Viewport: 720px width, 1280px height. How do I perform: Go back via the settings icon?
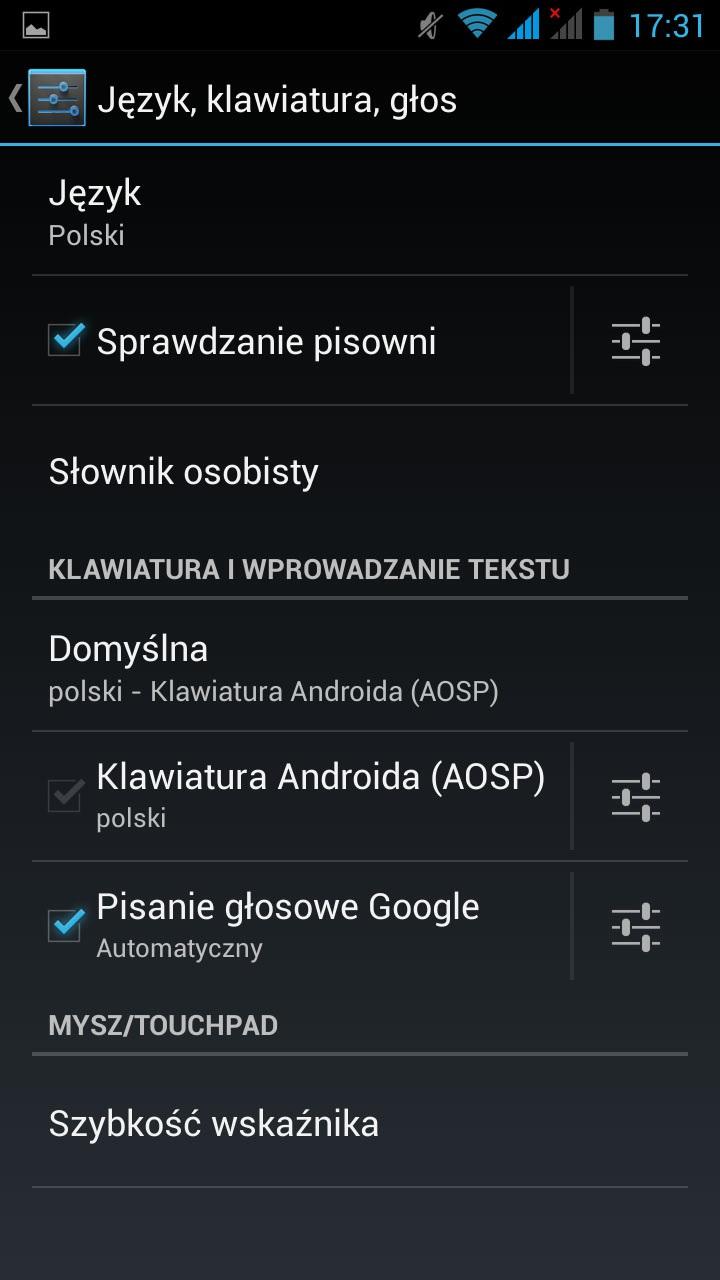[x=55, y=98]
